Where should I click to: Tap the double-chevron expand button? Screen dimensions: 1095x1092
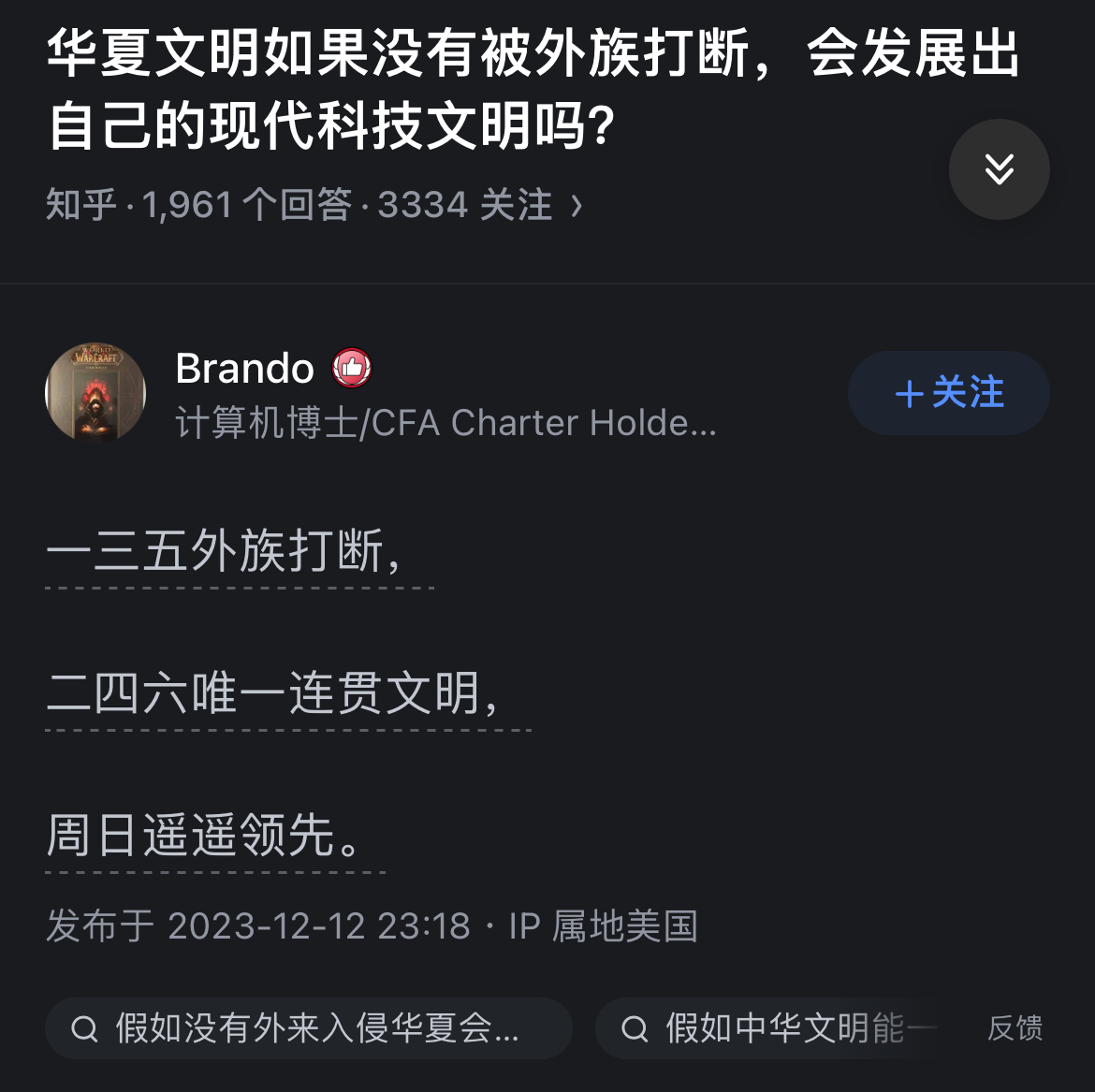[x=999, y=169]
